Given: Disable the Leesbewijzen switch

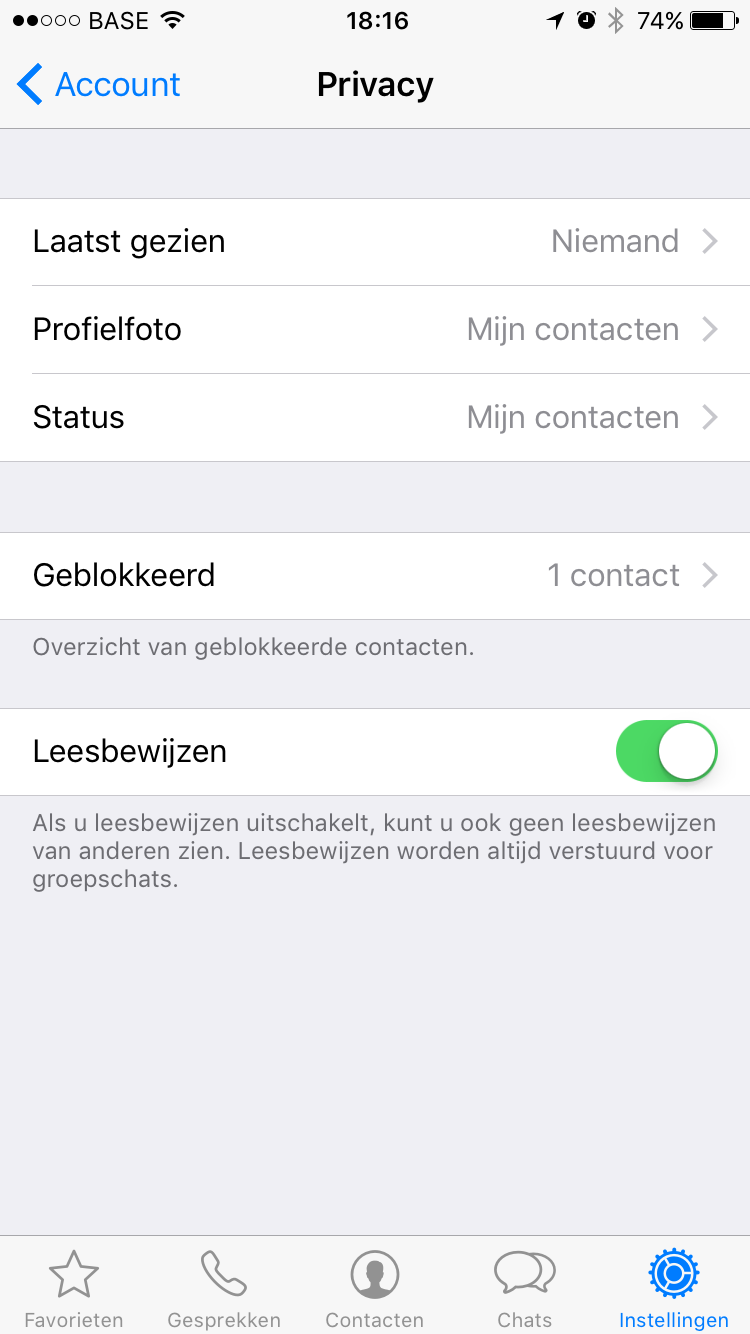Looking at the screenshot, I should 667,751.
